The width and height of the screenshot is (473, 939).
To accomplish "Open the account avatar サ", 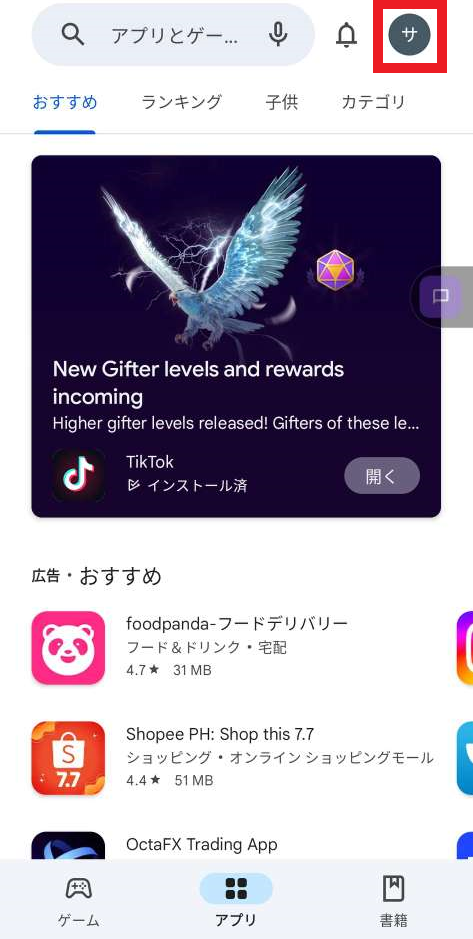I will pos(410,35).
